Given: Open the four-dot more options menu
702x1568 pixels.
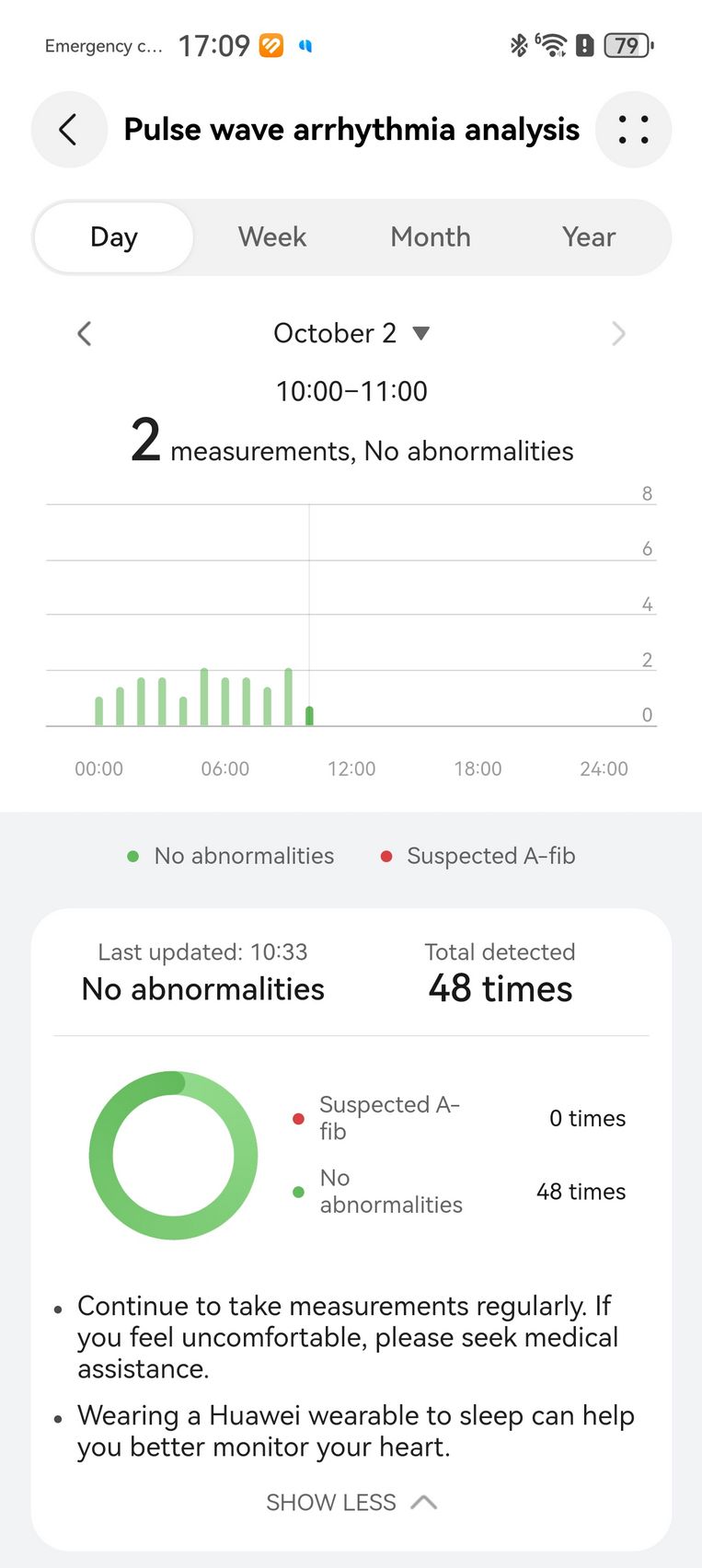Looking at the screenshot, I should [x=633, y=130].
